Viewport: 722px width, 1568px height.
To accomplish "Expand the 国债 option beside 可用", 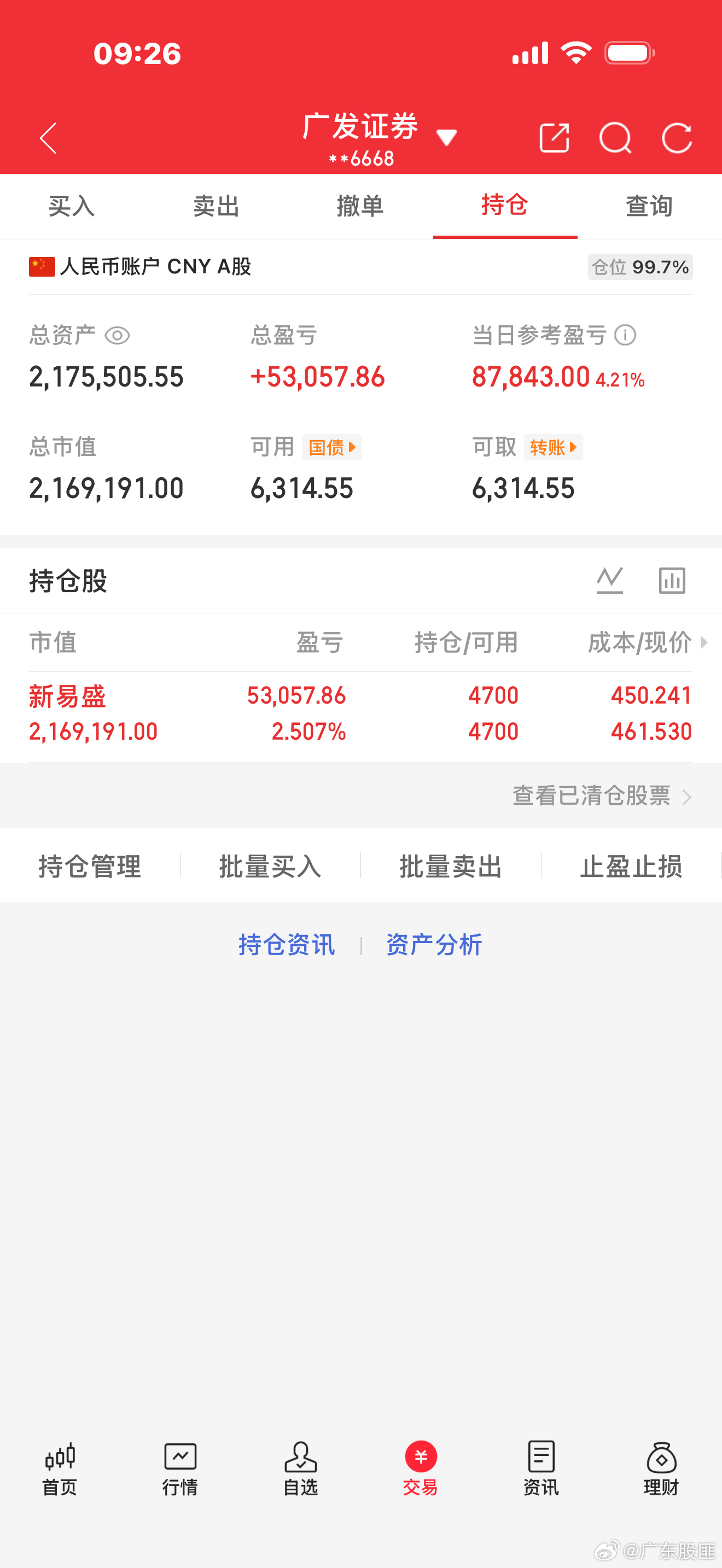I will click(x=331, y=447).
